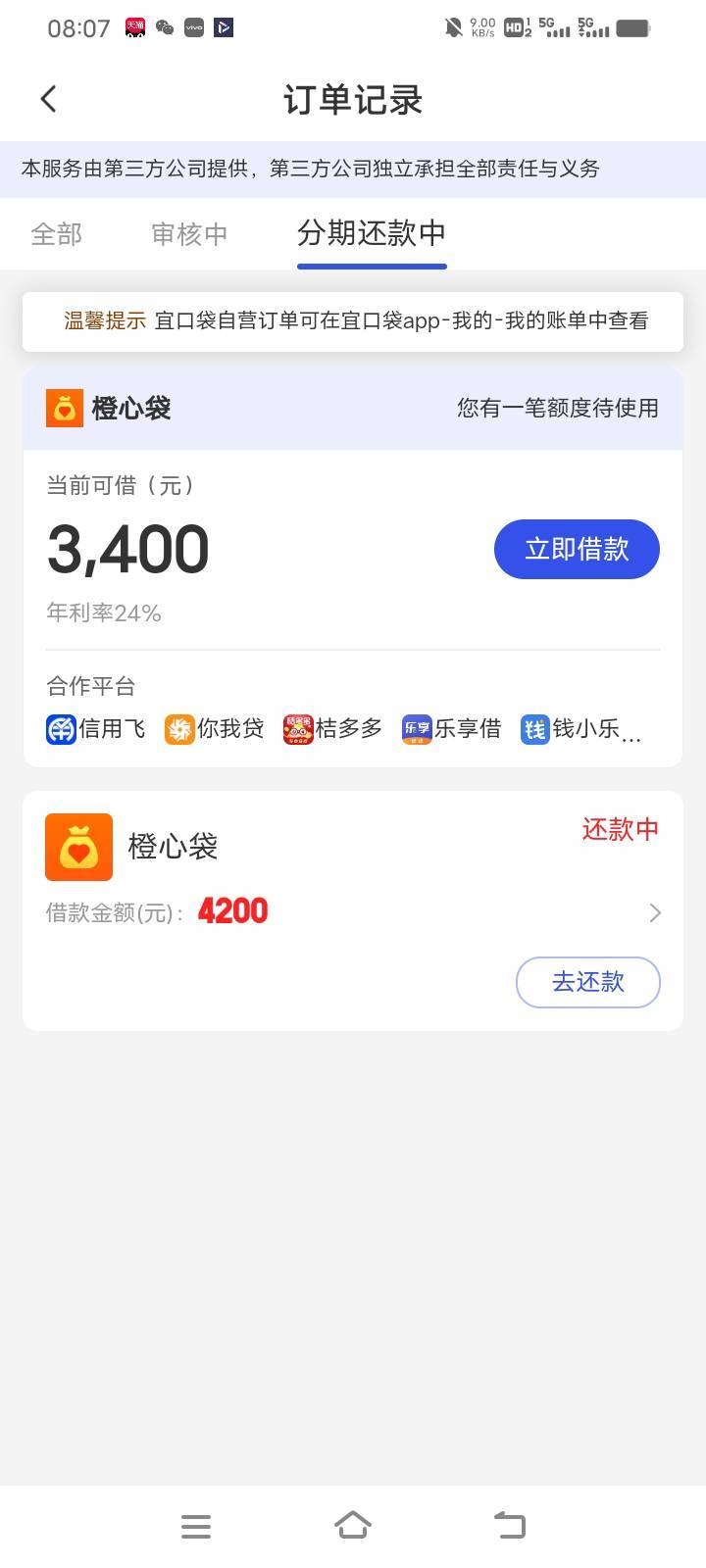Open the 桔多多 partner platform
This screenshot has width=706, height=1568.
[332, 729]
